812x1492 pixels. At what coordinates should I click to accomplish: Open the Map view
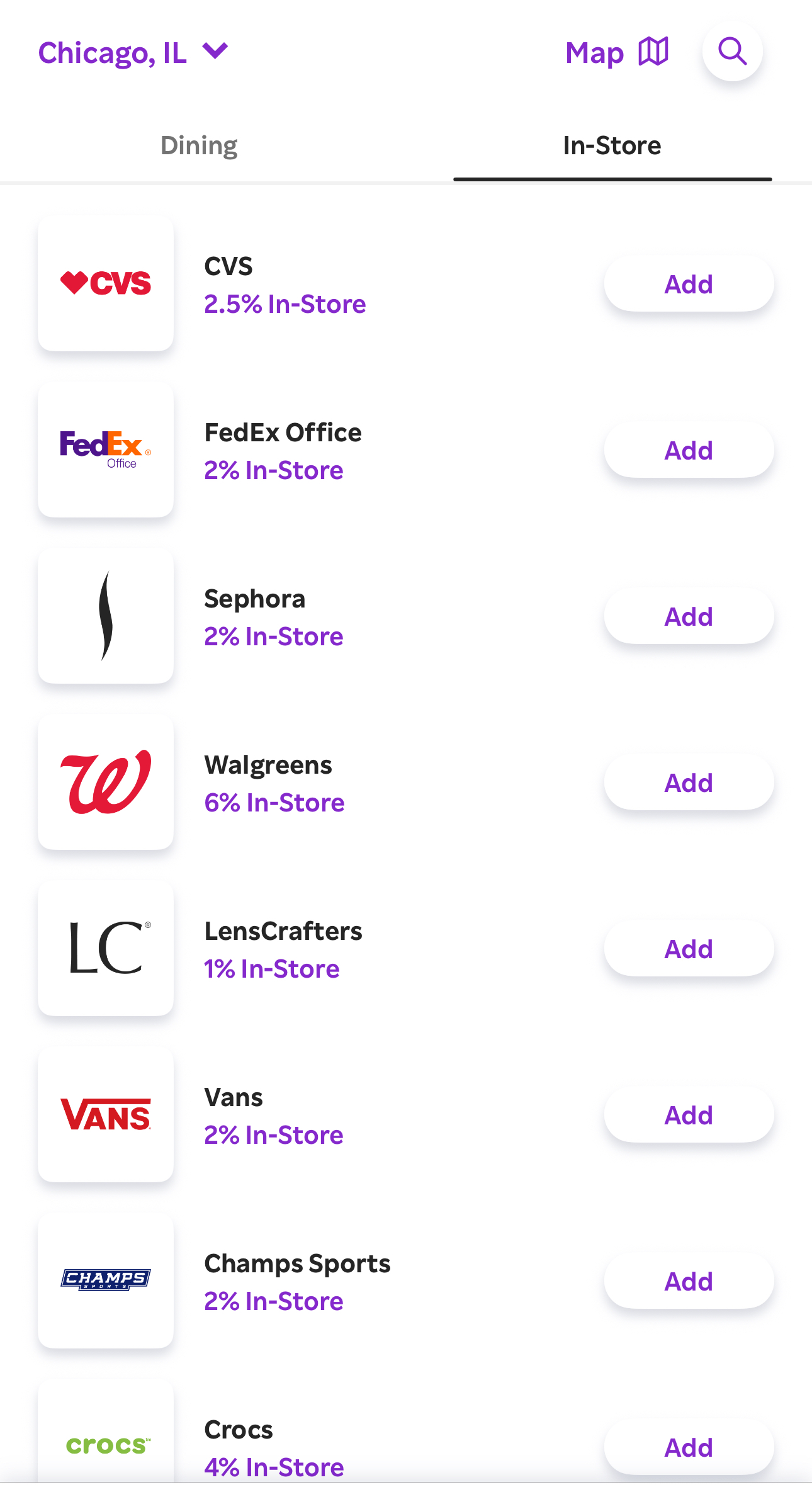(x=616, y=53)
